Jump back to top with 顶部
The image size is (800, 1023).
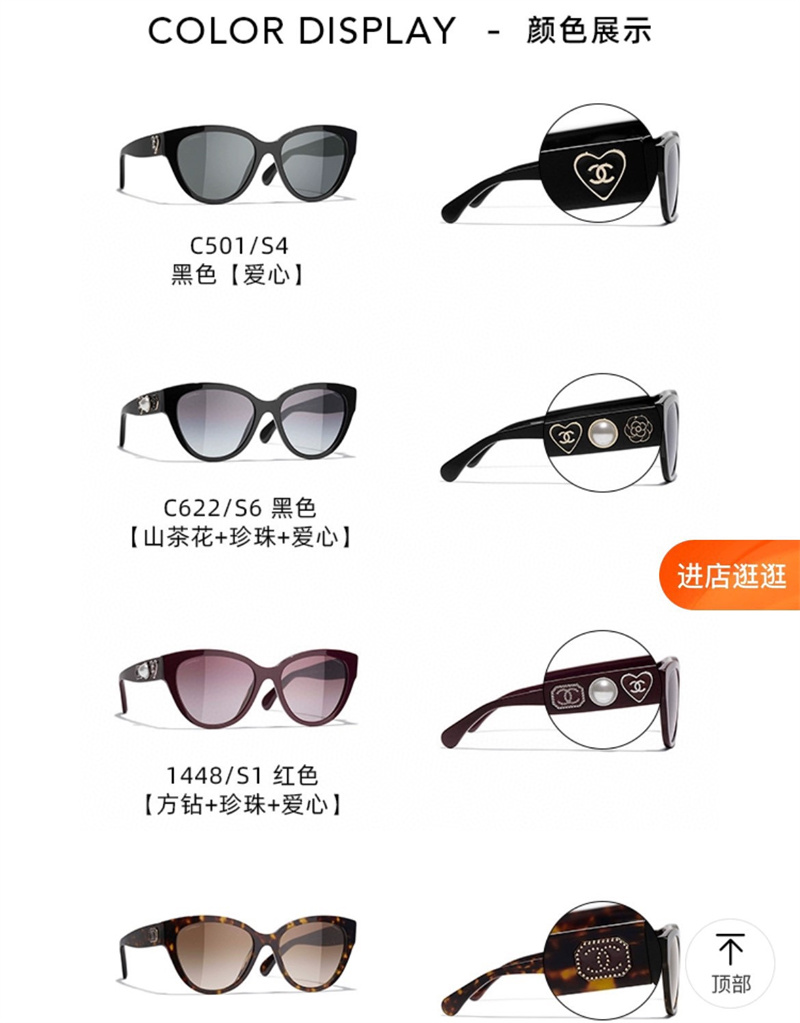731,963
